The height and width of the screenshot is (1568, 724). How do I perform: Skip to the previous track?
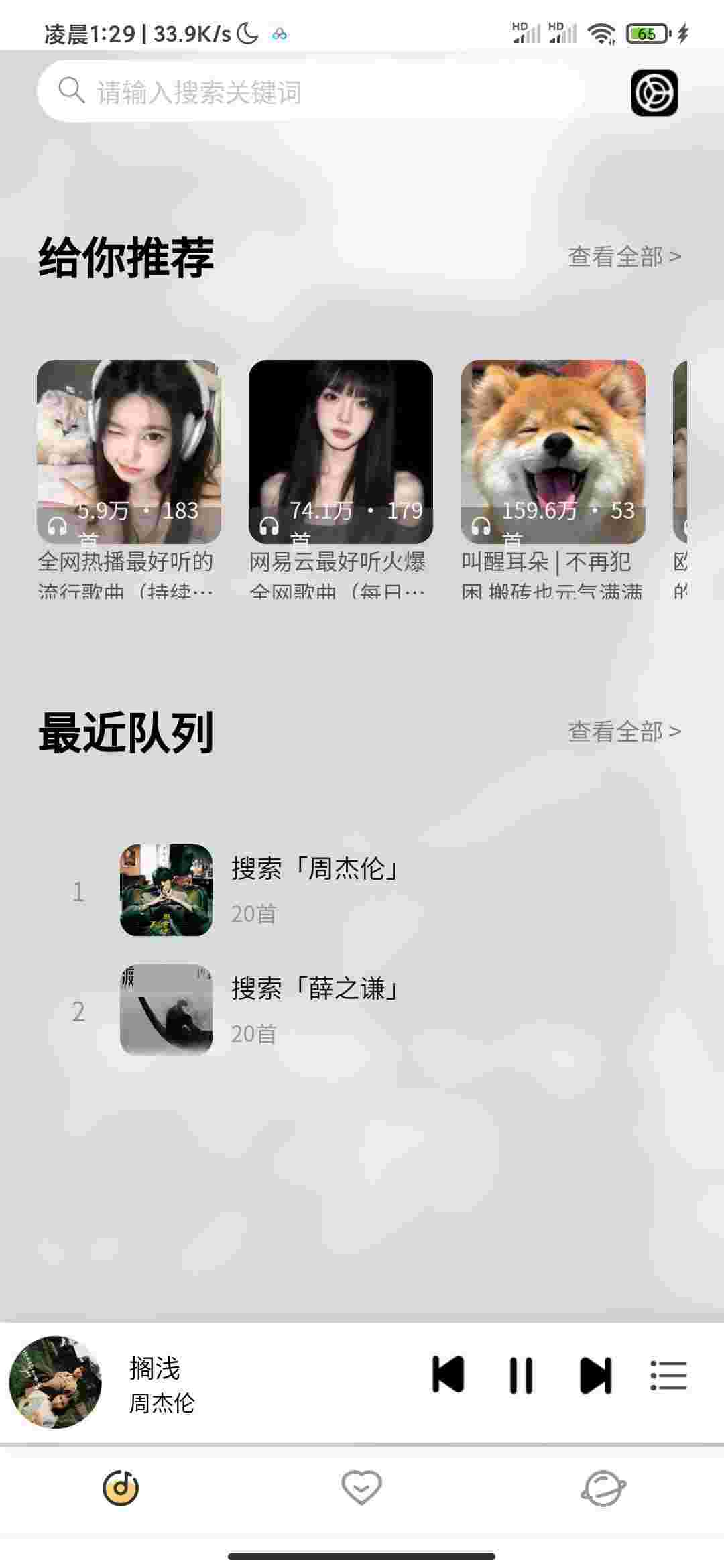pos(448,1376)
